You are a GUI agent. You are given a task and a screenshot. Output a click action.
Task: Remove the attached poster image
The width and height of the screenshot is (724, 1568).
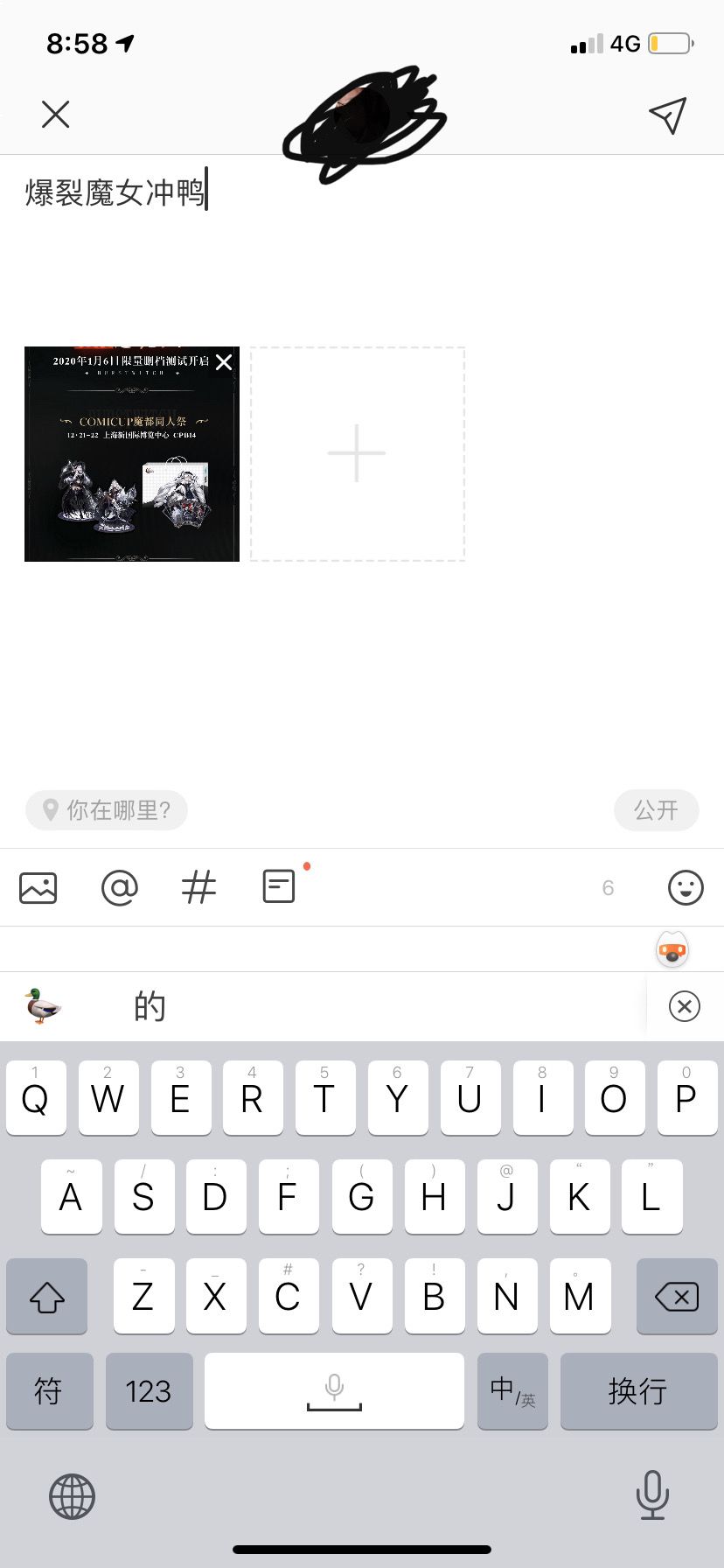225,361
